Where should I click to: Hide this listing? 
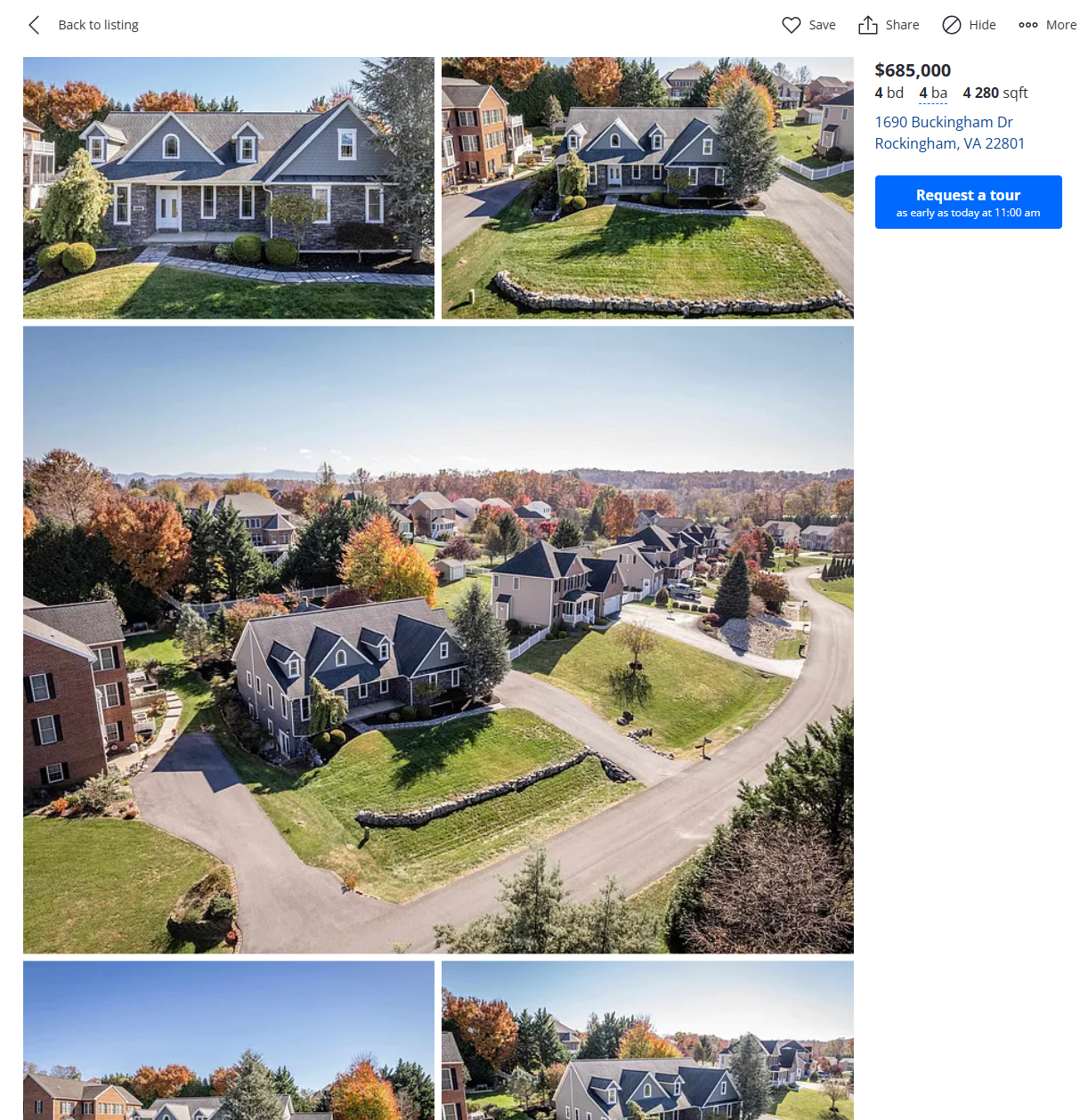[x=969, y=25]
